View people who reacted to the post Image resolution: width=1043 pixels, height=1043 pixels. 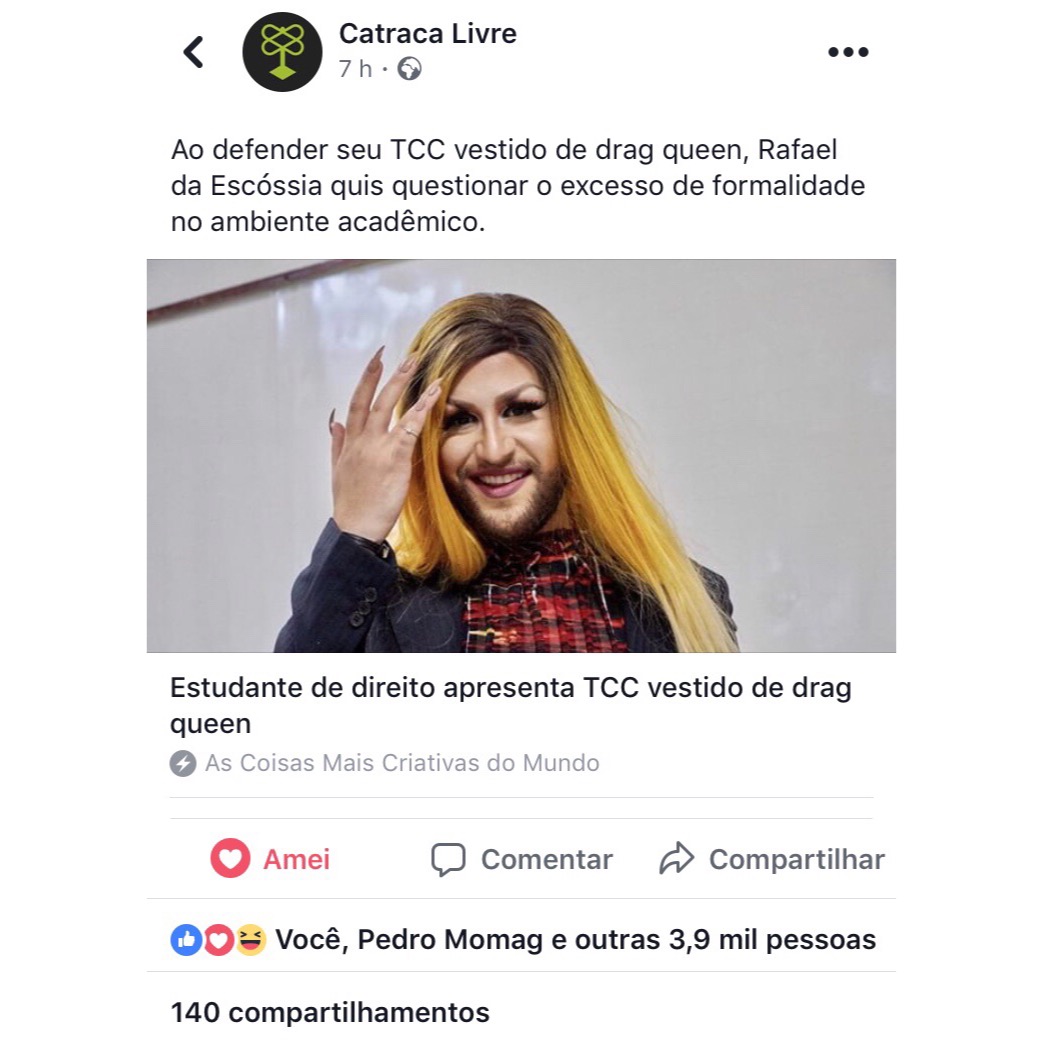[524, 940]
